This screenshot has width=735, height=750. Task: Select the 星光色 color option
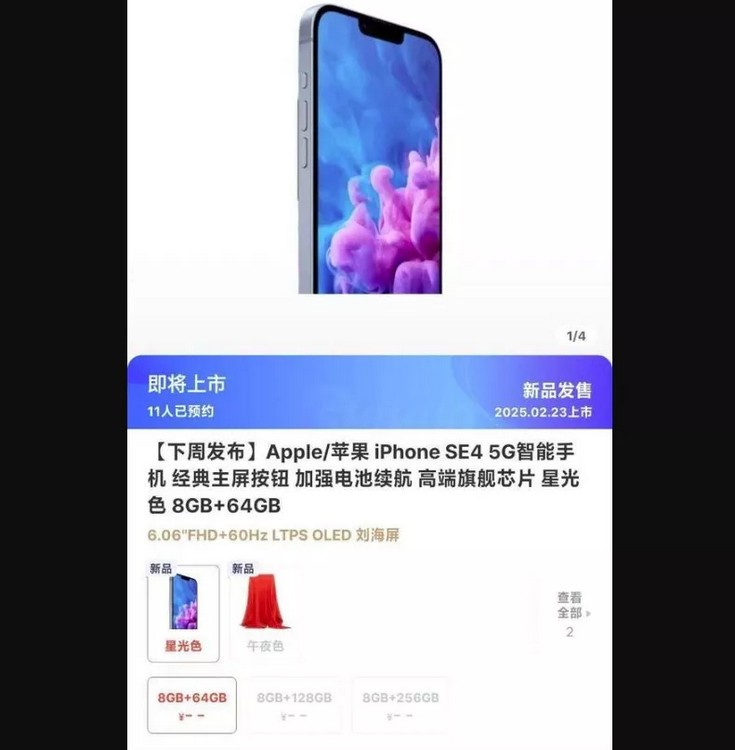tap(183, 612)
